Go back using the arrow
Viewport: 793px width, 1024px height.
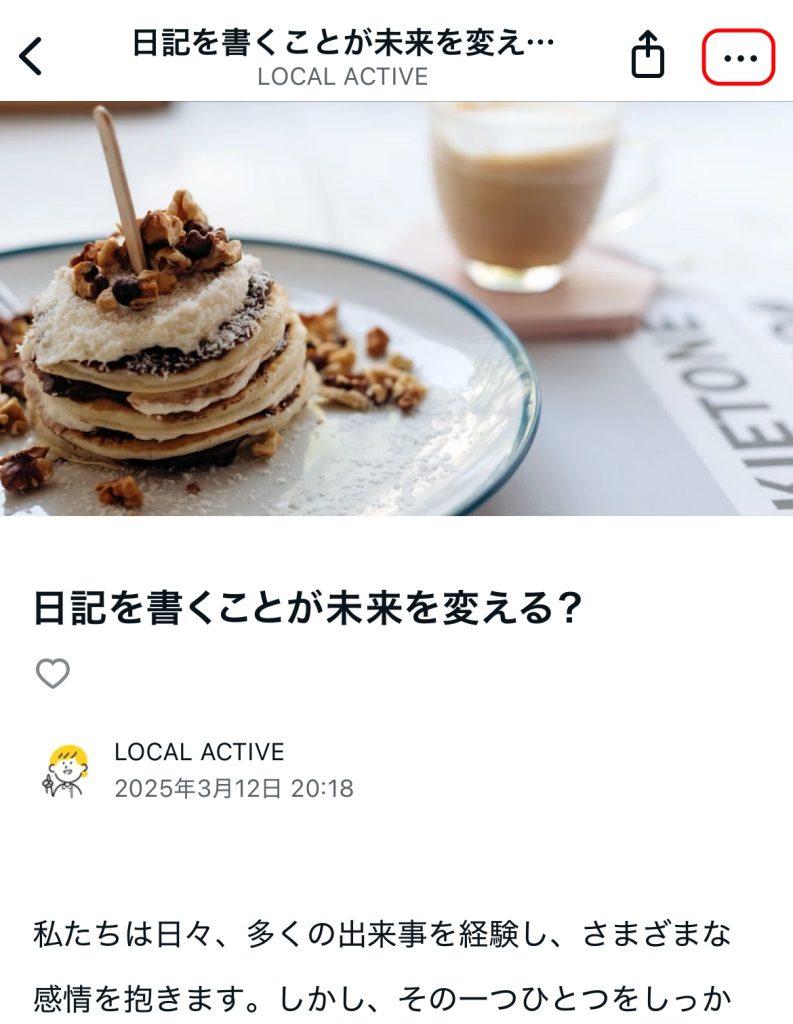click(x=32, y=56)
